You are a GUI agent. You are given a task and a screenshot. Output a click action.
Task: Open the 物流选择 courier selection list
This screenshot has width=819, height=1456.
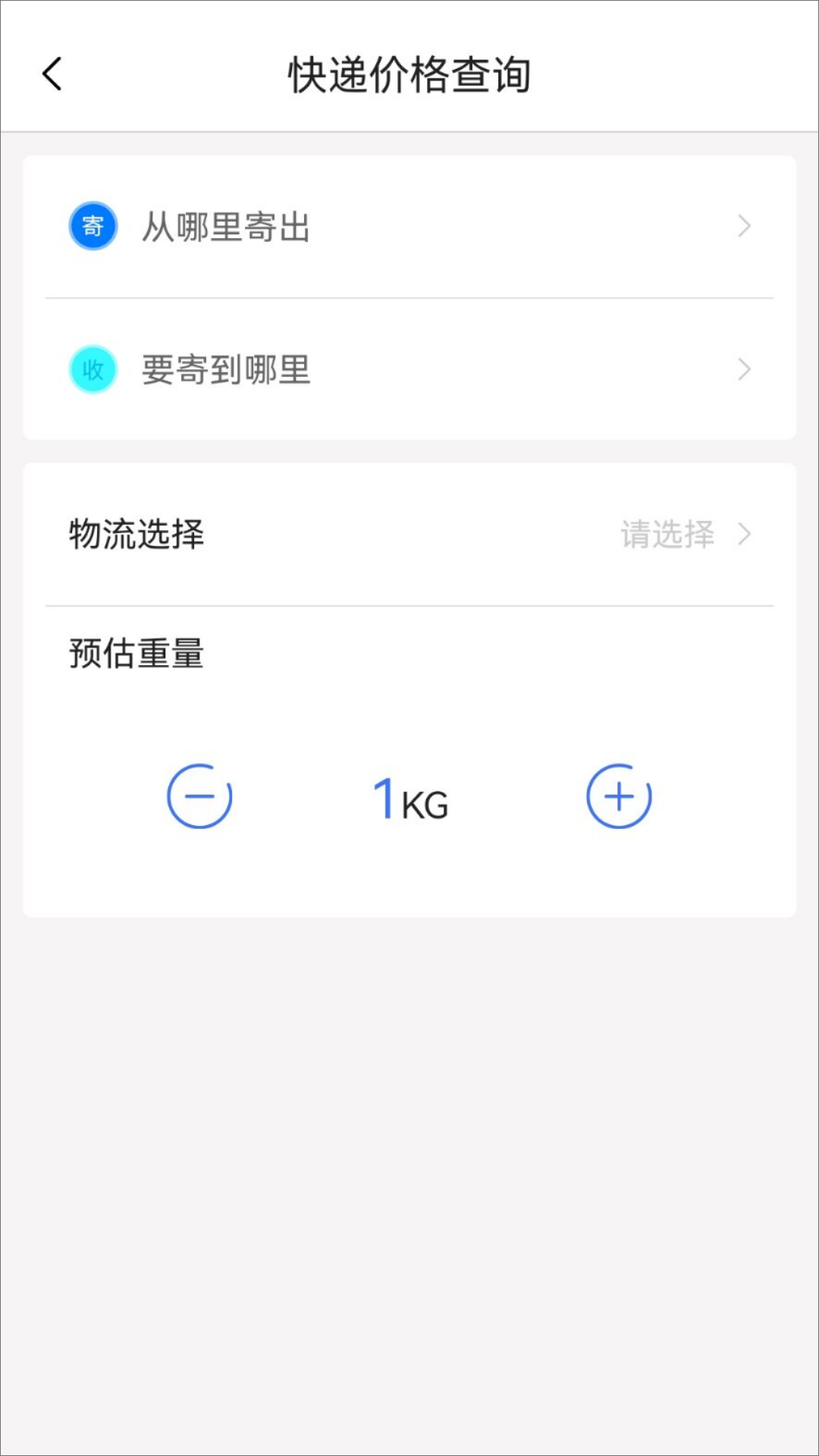[409, 535]
